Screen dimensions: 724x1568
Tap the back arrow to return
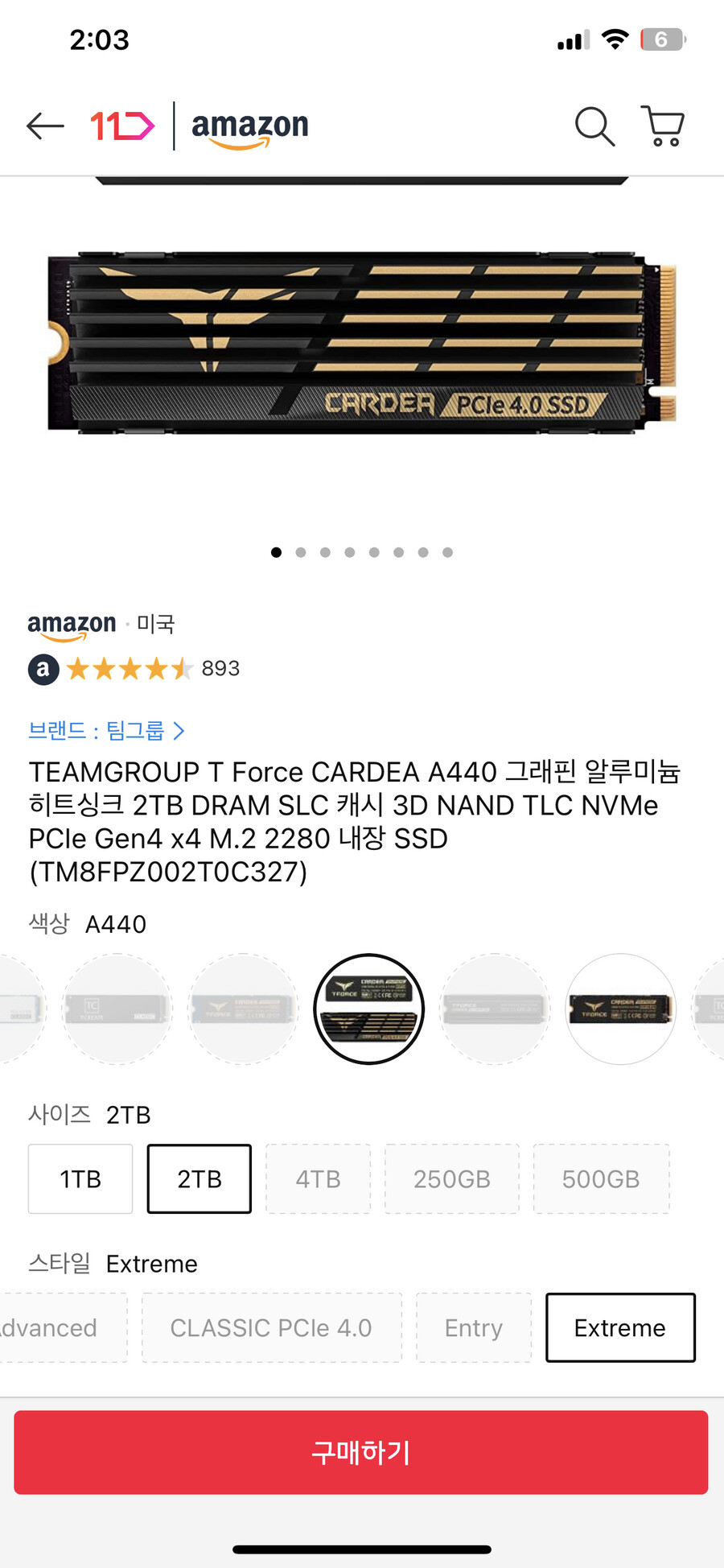click(x=44, y=126)
